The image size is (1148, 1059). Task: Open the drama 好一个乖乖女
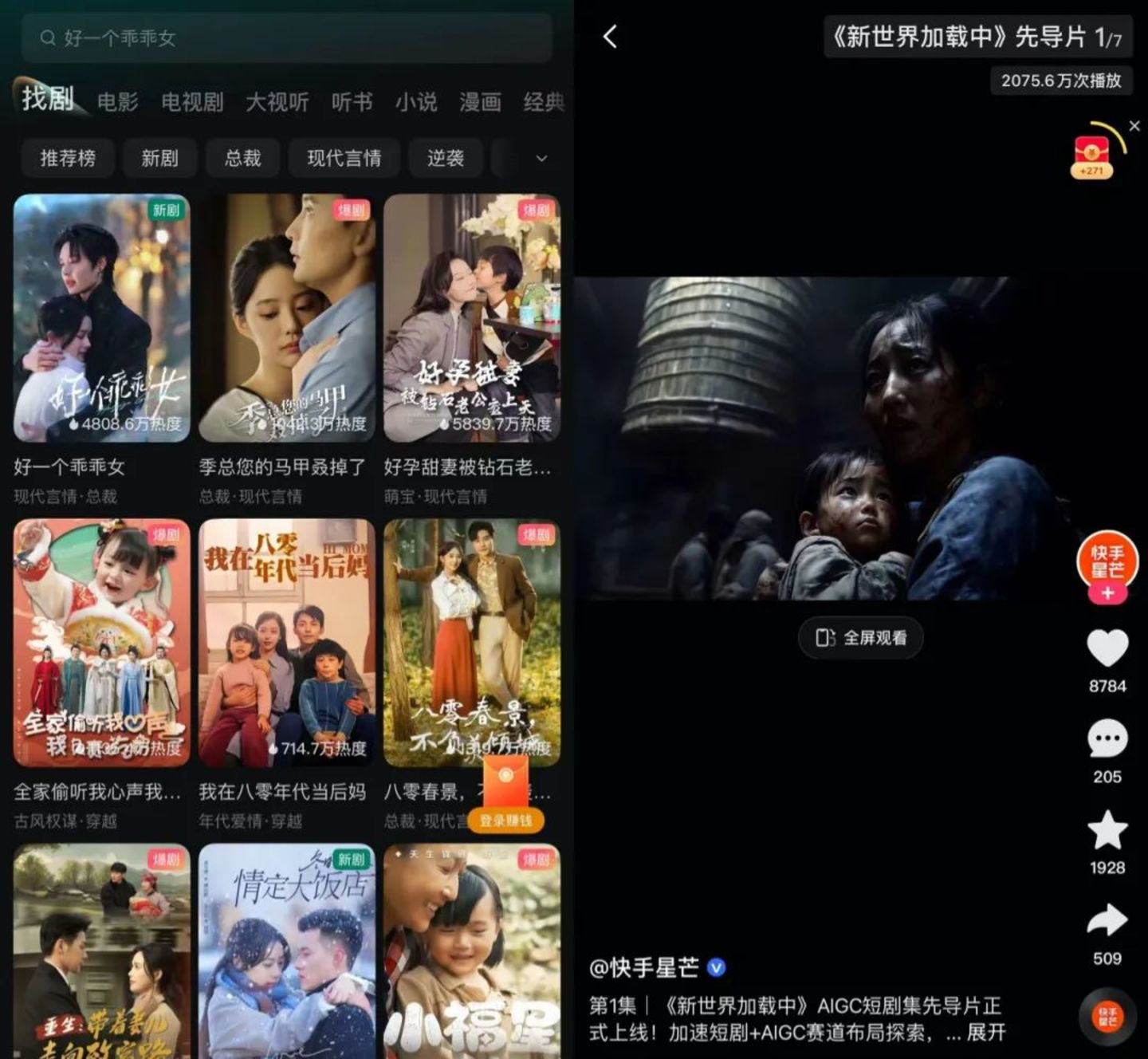(101, 318)
